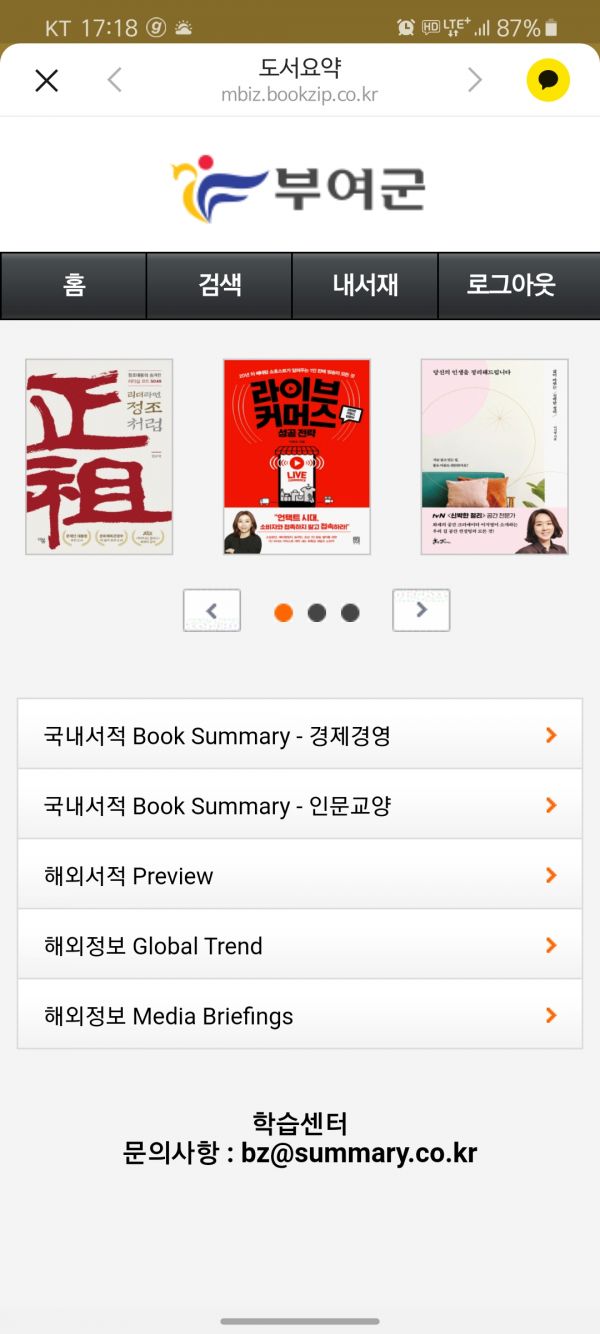
Task: Open 국내서적 Book Summary - 경제경영
Action: [299, 735]
